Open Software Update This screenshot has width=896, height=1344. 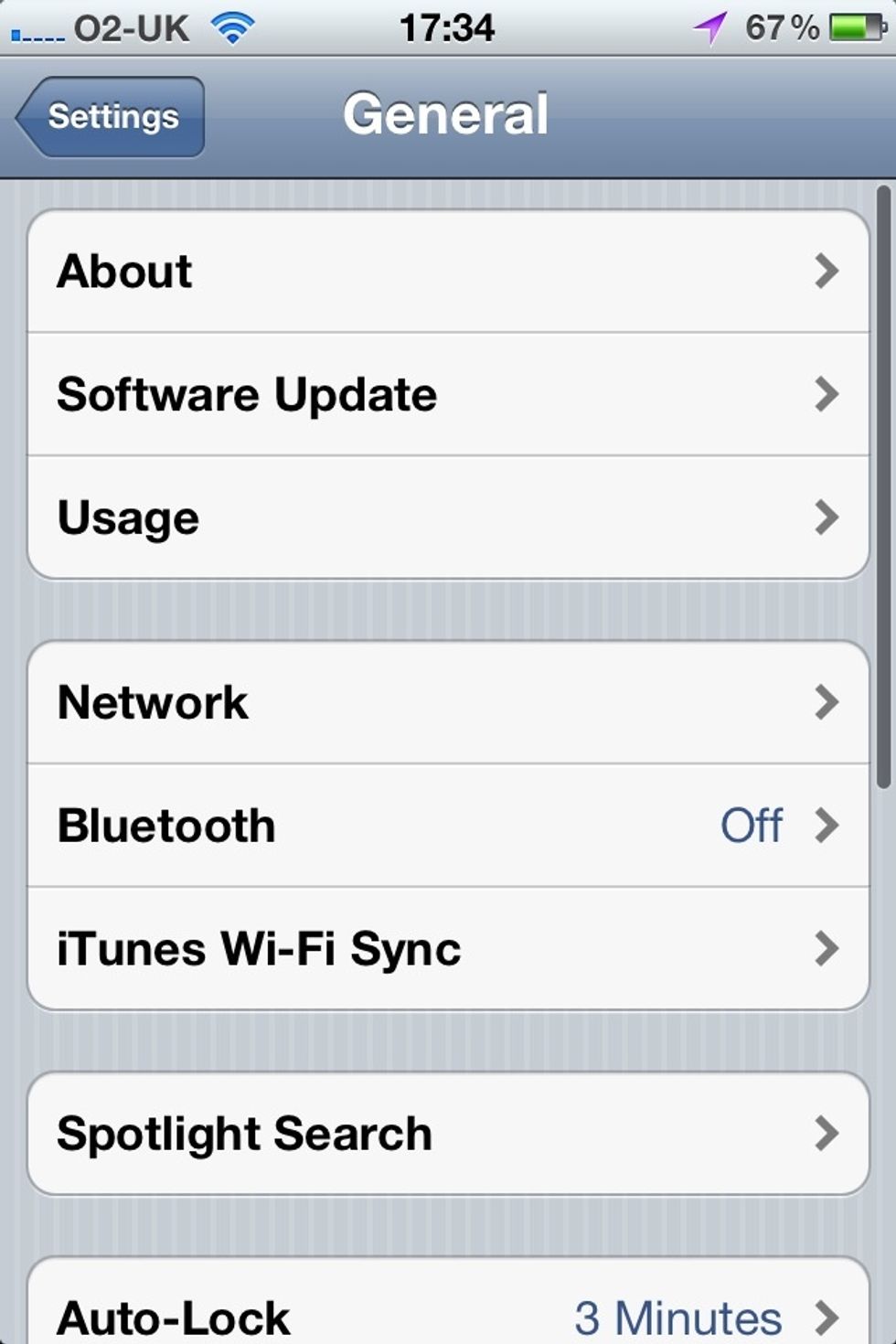pyautogui.click(x=448, y=394)
